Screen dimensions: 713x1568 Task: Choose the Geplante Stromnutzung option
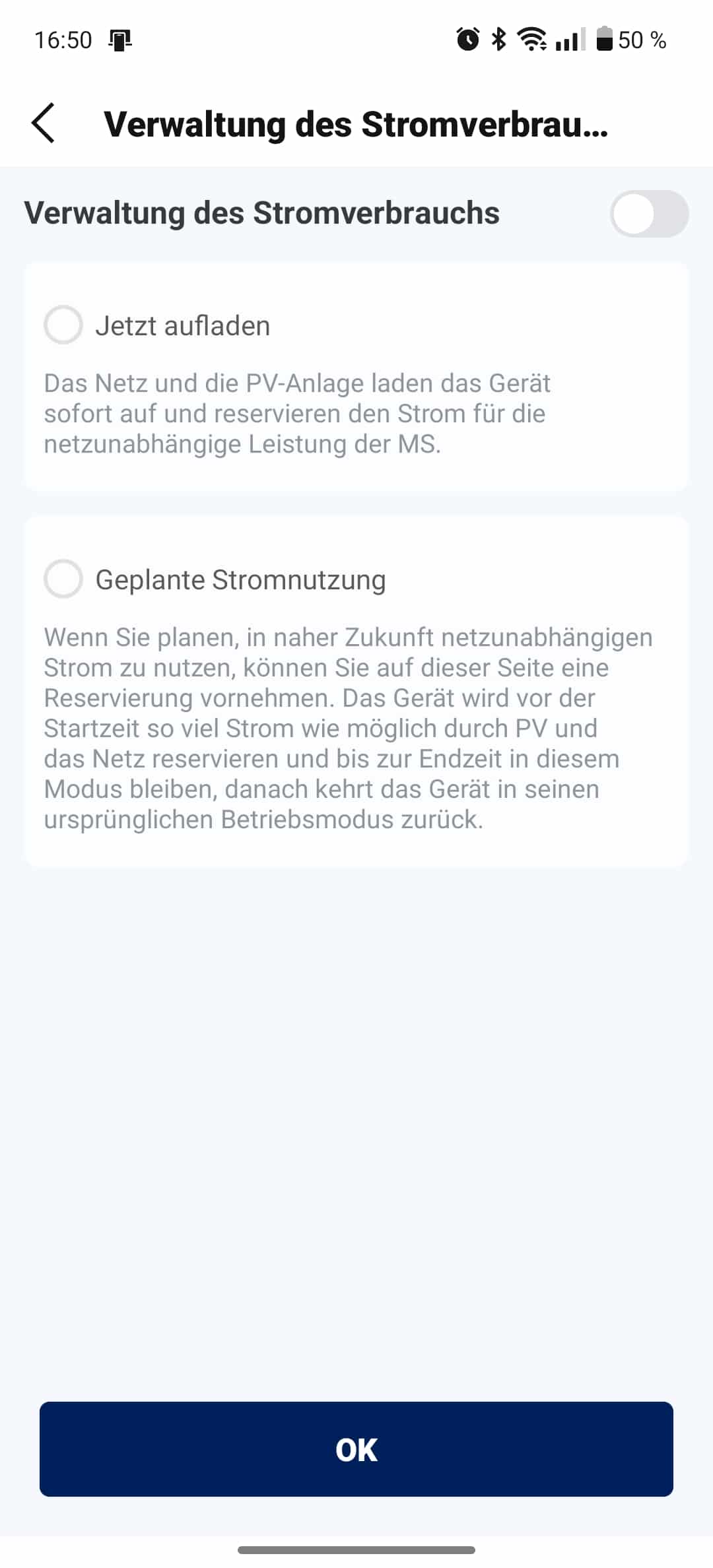(63, 579)
